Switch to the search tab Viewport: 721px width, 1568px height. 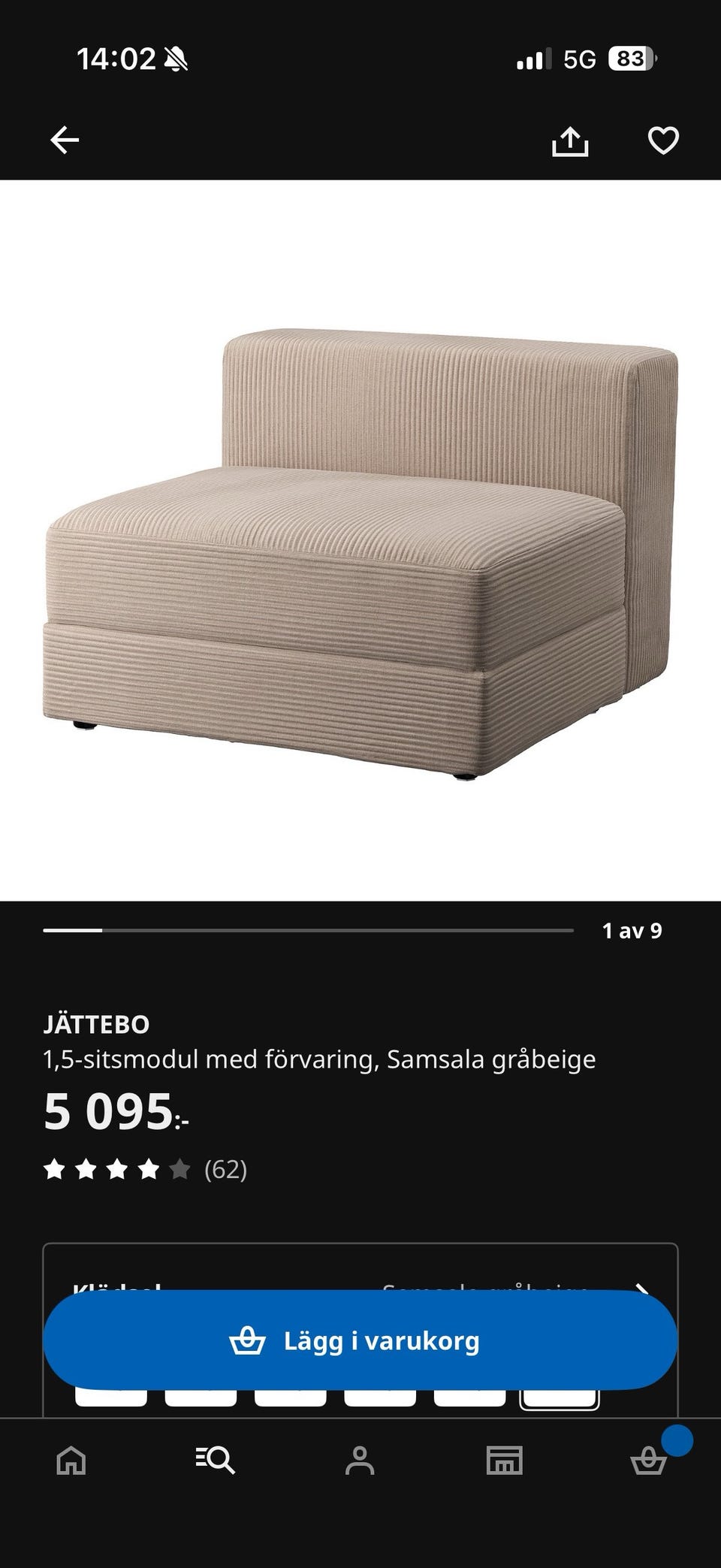(216, 1461)
